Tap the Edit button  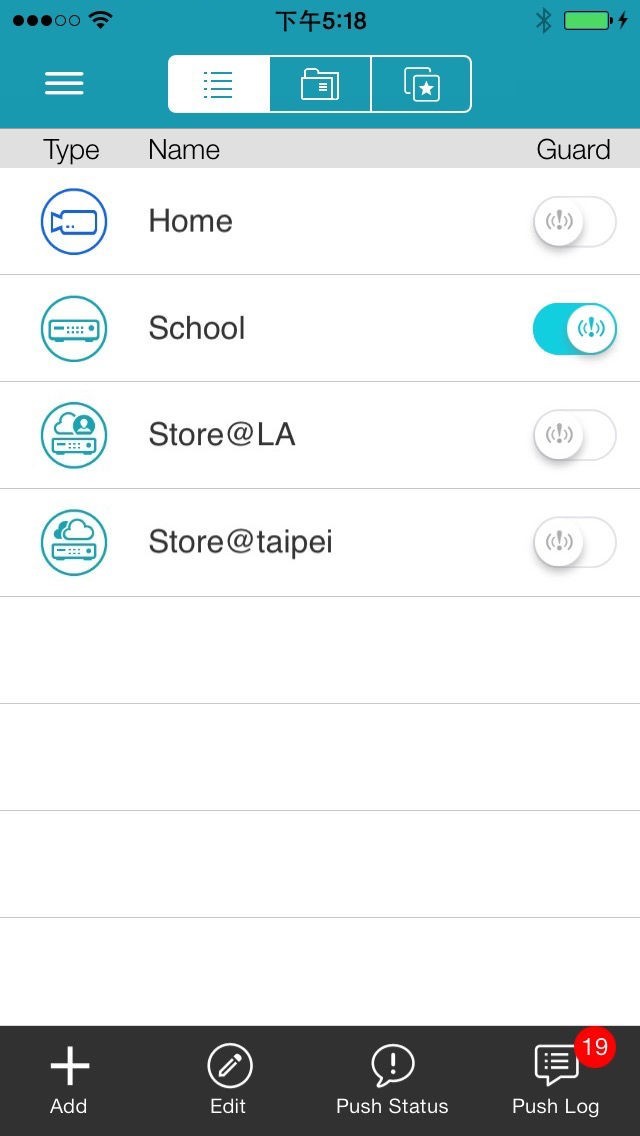[229, 1078]
